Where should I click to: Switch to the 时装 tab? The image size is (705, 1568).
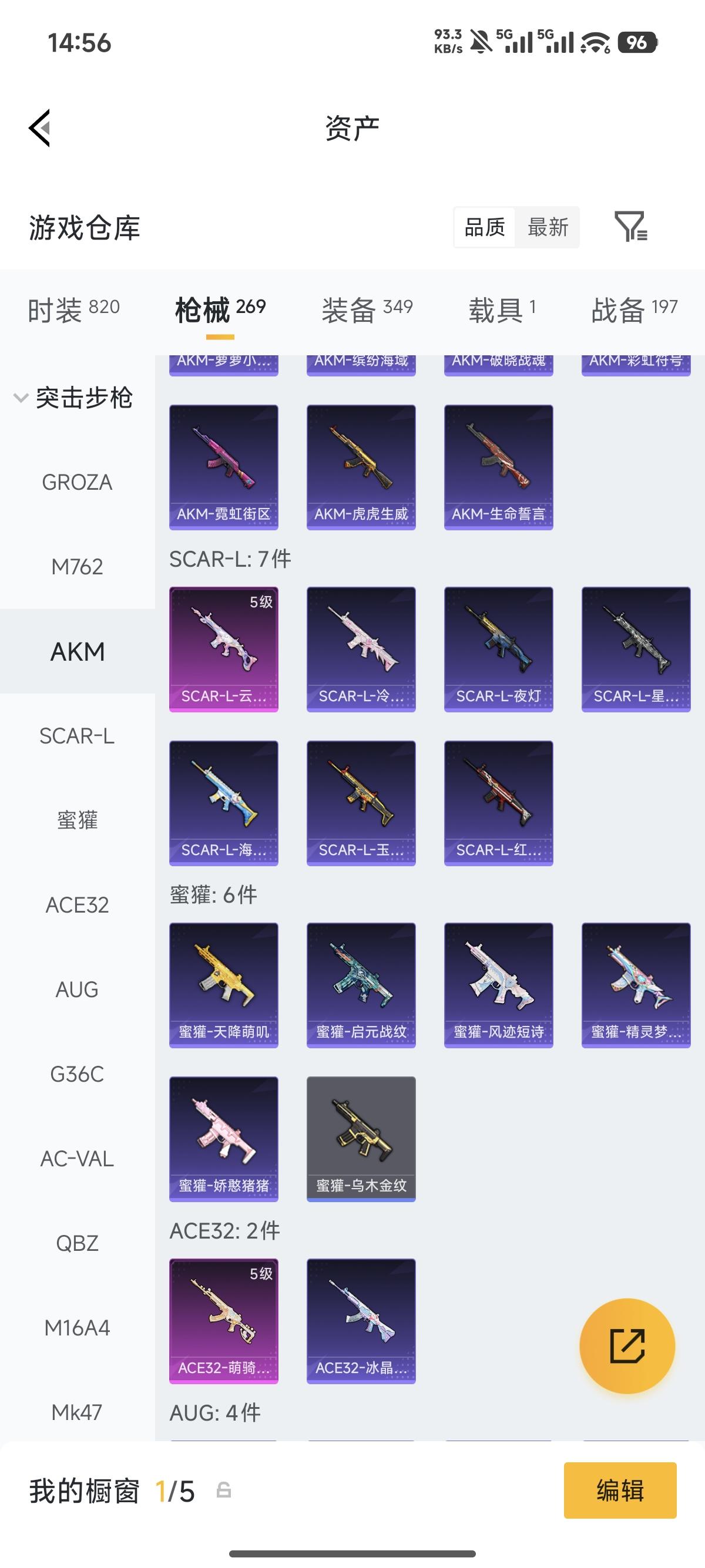[73, 309]
